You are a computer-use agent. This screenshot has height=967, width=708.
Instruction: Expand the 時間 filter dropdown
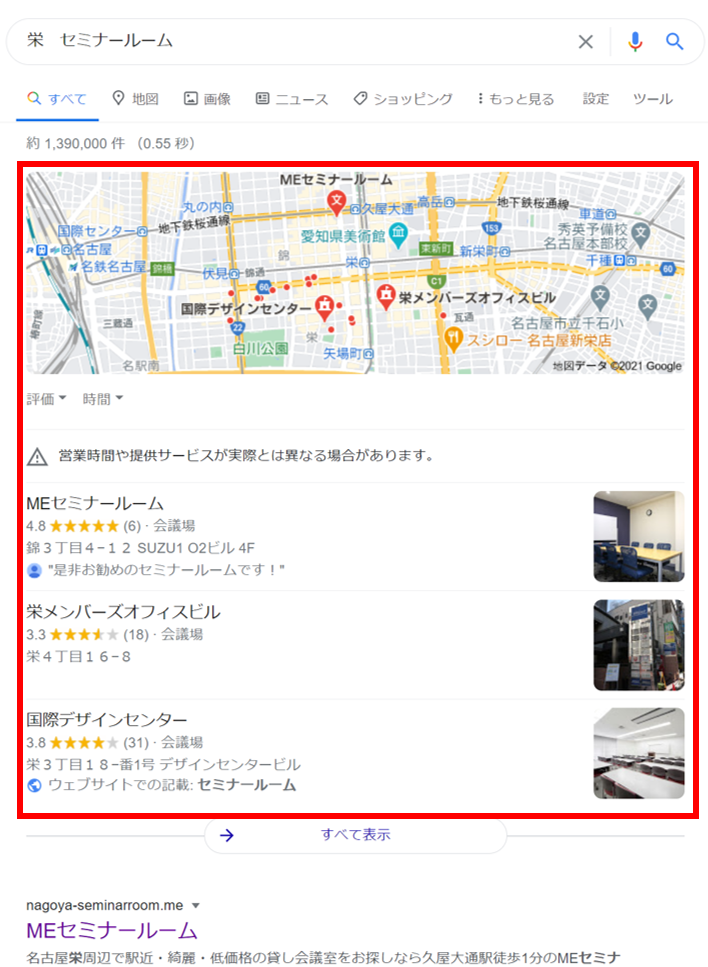103,399
